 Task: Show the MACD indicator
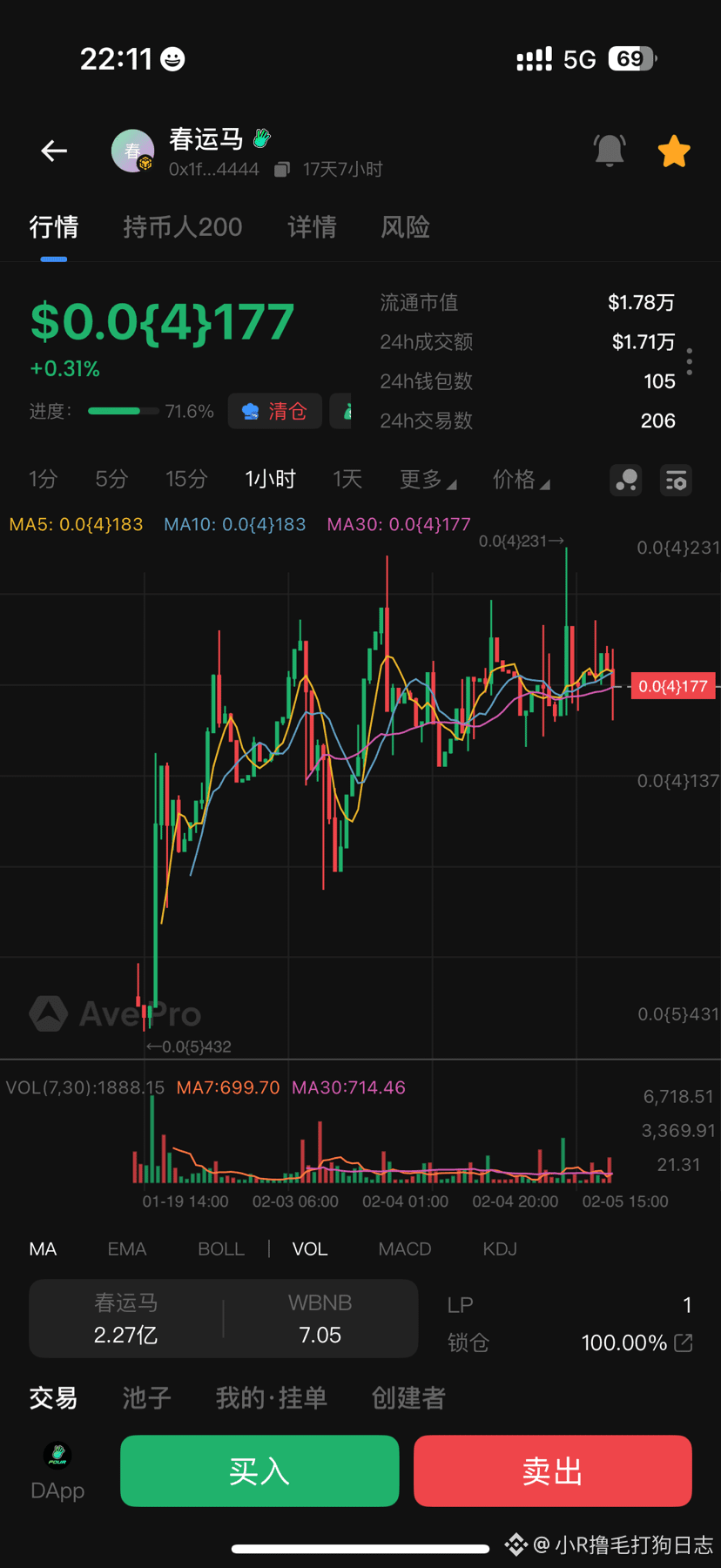404,1248
